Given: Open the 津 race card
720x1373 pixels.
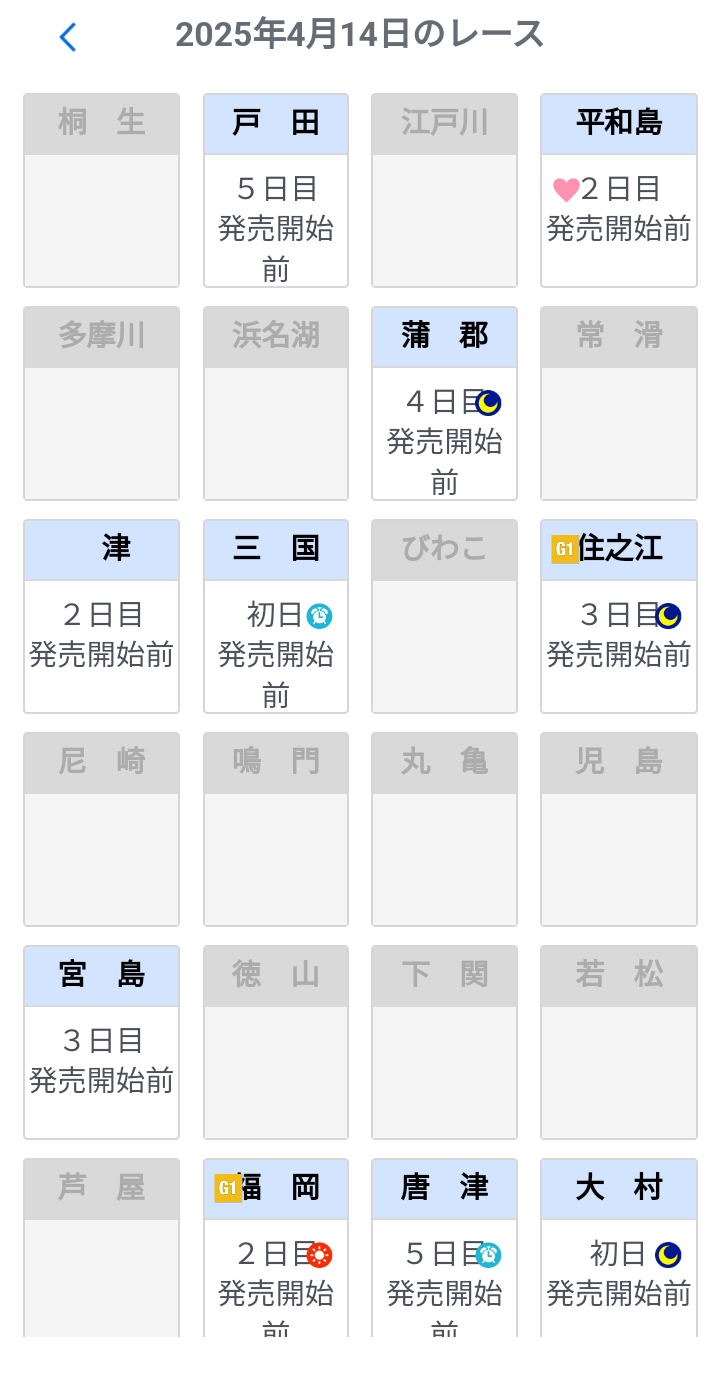Looking at the screenshot, I should coord(101,617).
